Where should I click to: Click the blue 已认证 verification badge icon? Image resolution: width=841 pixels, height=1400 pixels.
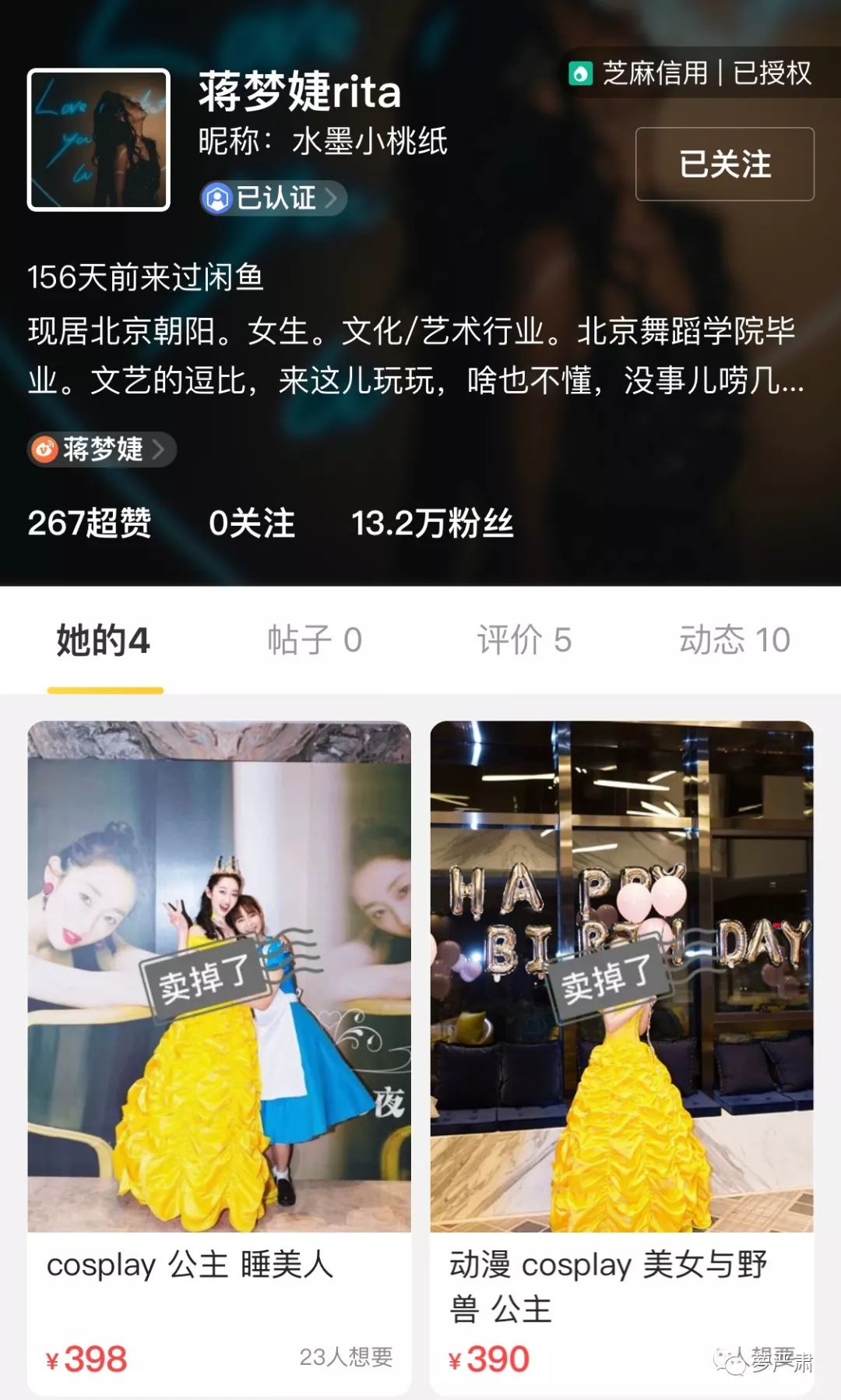220,199
